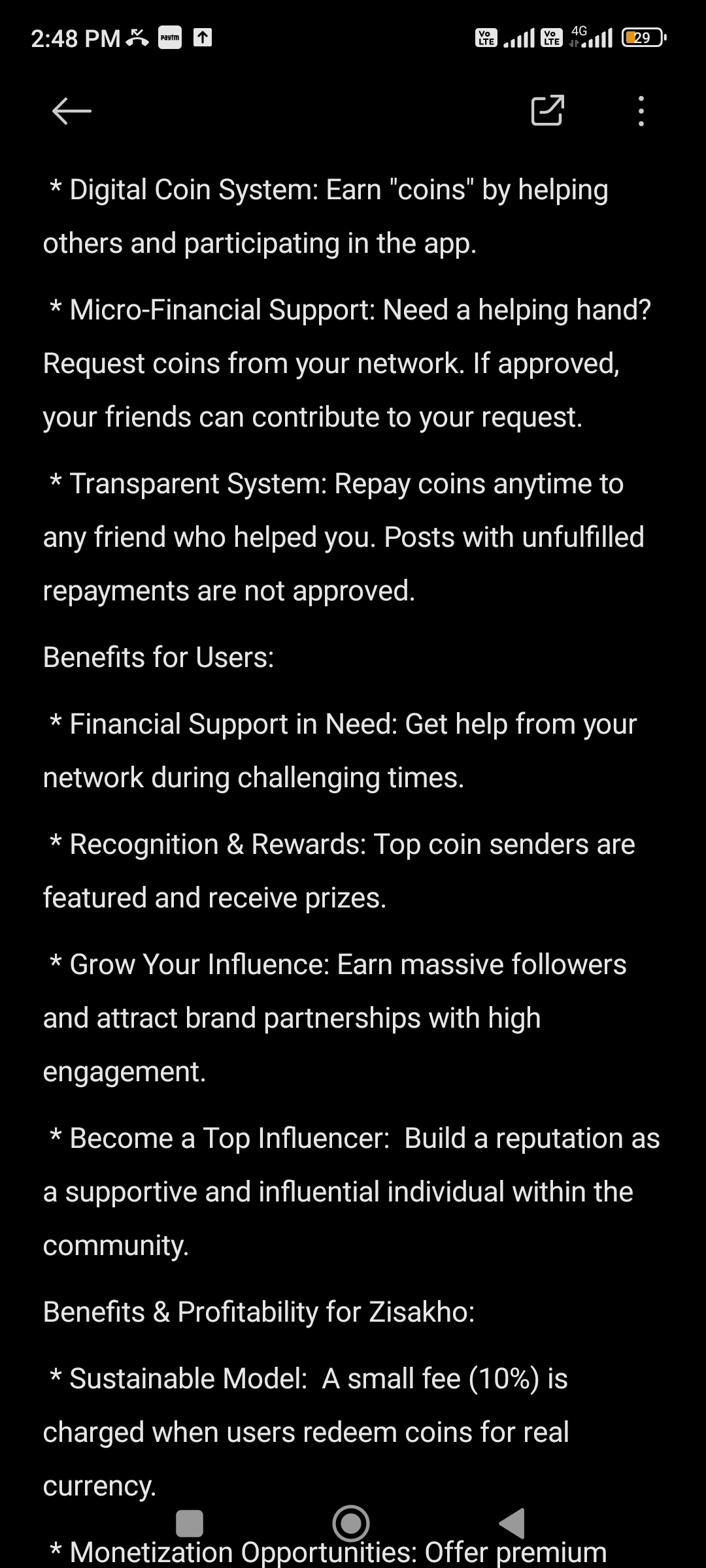Tap the system home button
Image resolution: width=706 pixels, height=1568 pixels.
click(351, 1524)
